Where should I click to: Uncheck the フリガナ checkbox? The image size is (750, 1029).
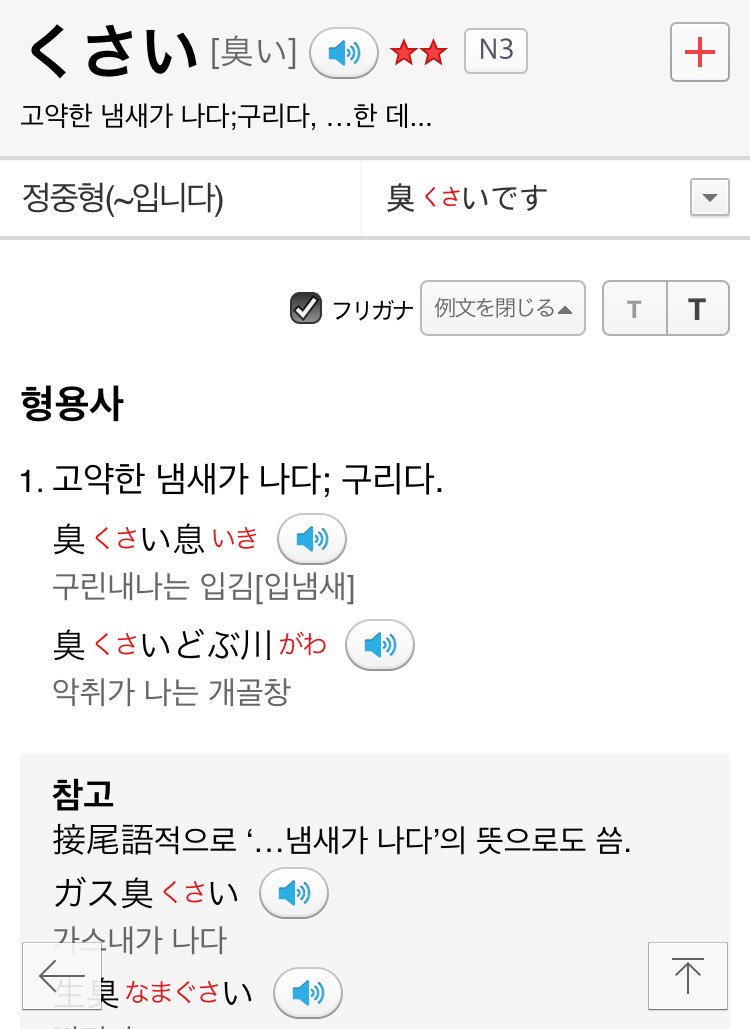305,308
